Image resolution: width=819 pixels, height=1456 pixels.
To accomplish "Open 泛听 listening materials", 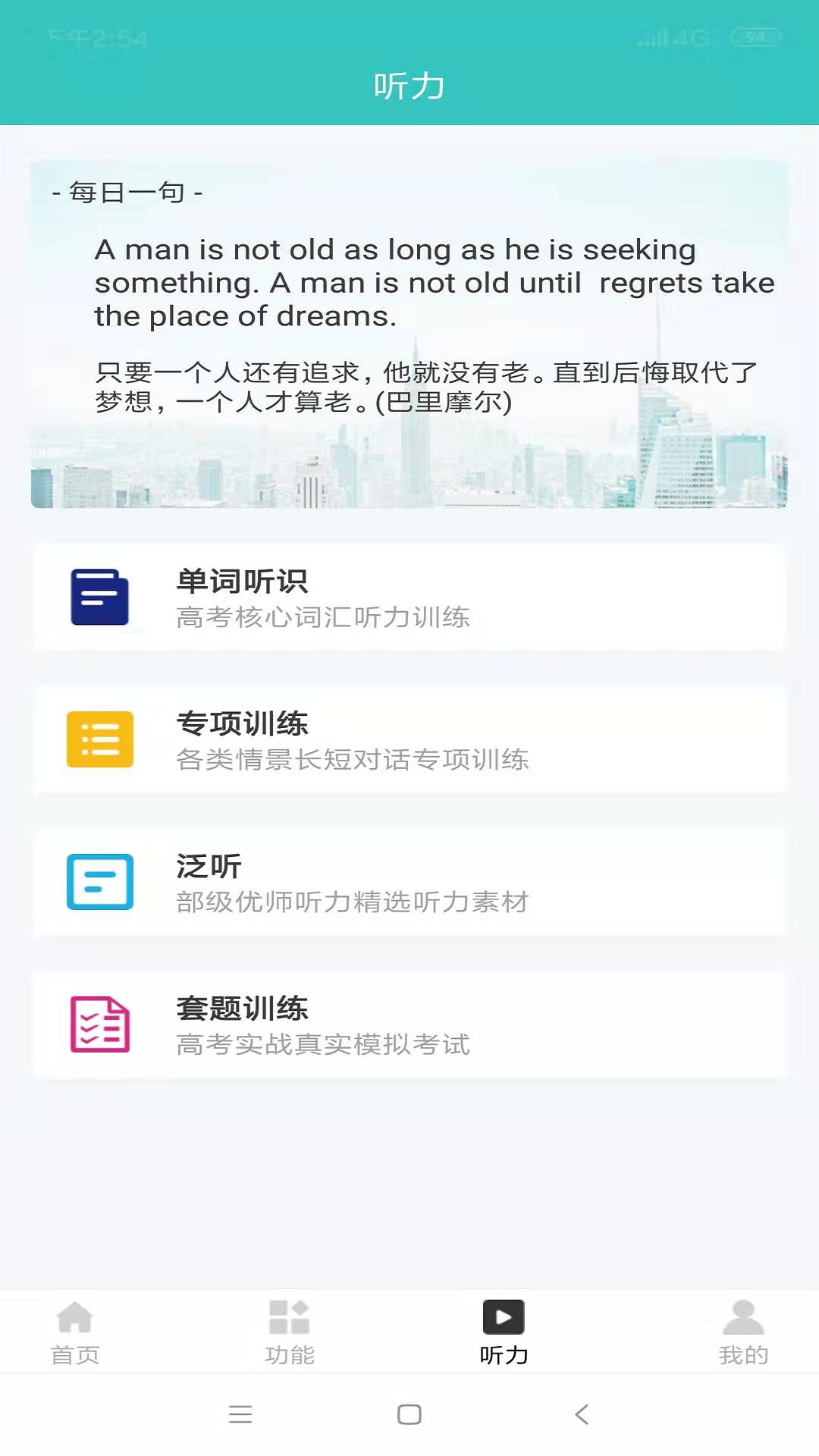I will pos(409,883).
